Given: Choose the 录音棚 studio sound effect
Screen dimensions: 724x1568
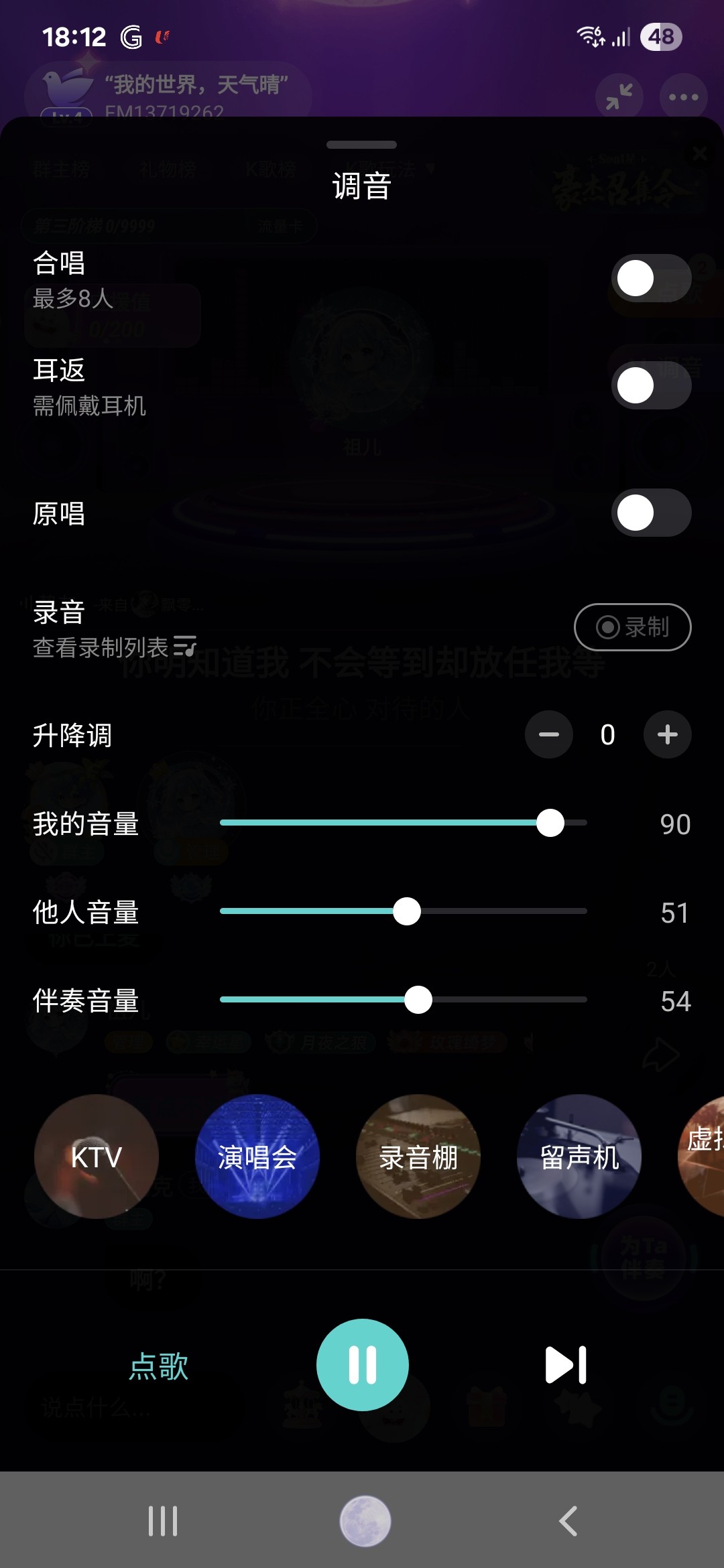Looking at the screenshot, I should pyautogui.click(x=418, y=1157).
